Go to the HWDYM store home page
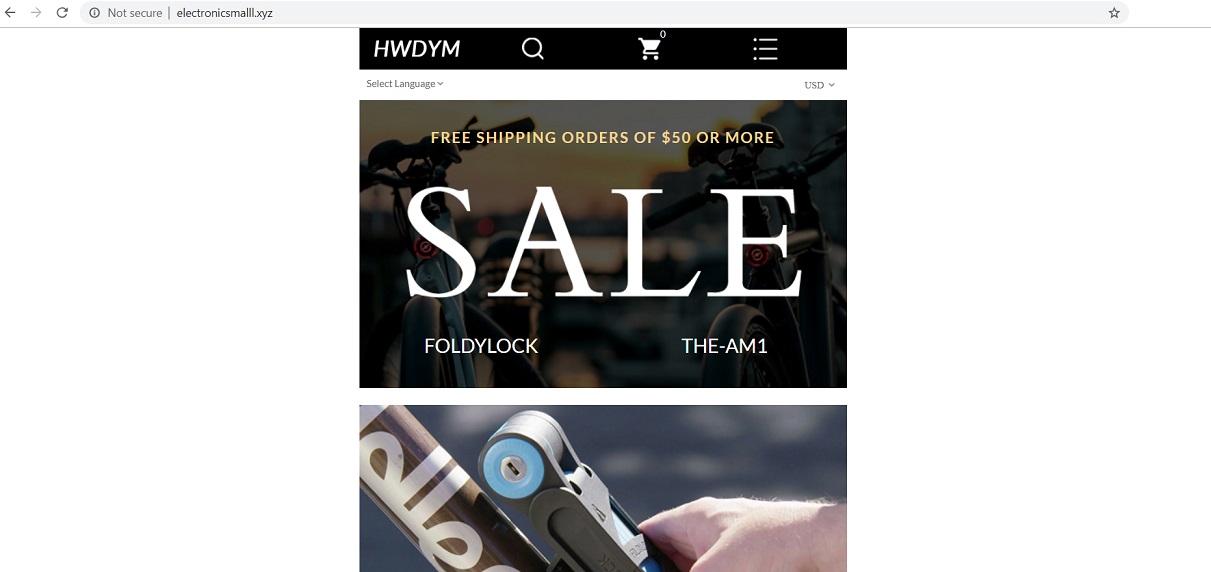The width and height of the screenshot is (1211, 572). (x=416, y=49)
